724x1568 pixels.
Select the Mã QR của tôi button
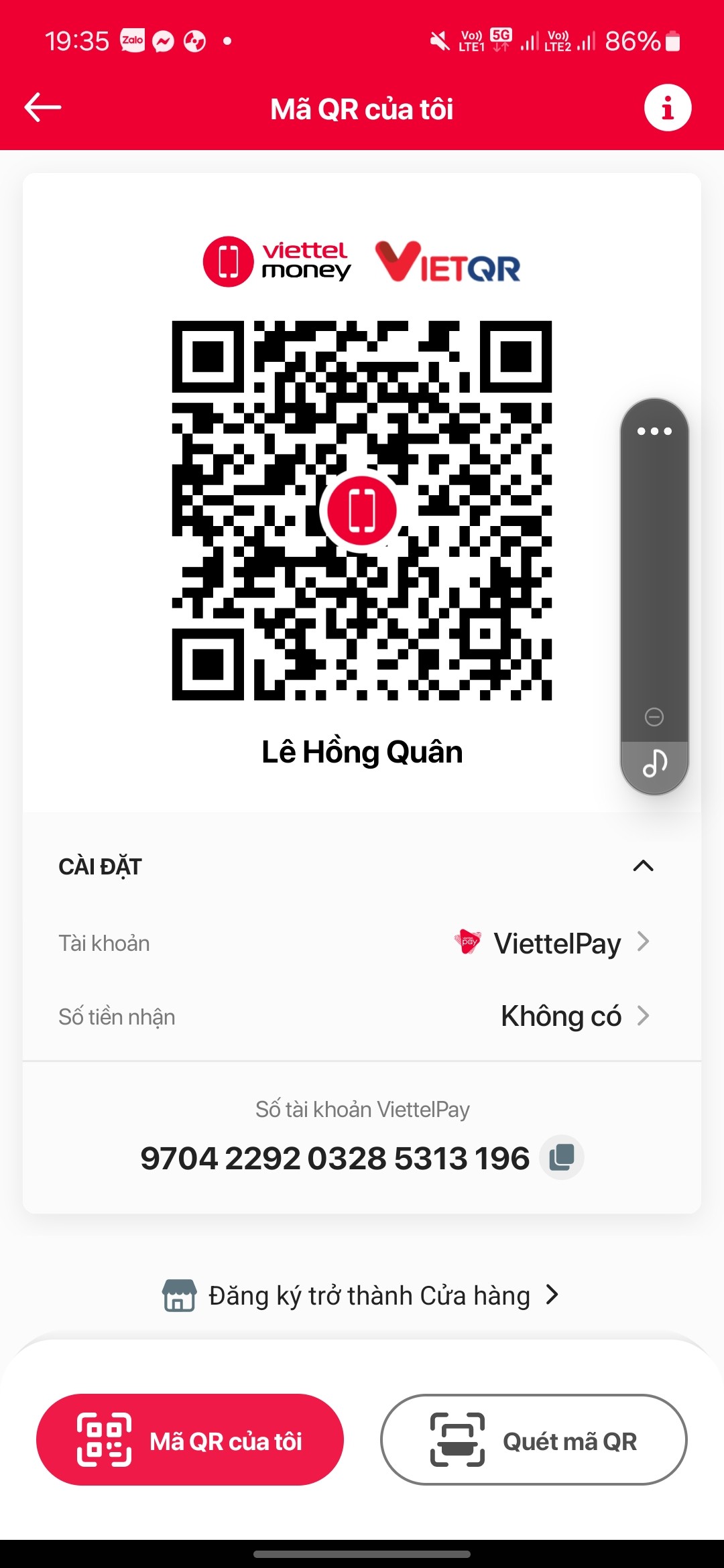[x=190, y=1440]
